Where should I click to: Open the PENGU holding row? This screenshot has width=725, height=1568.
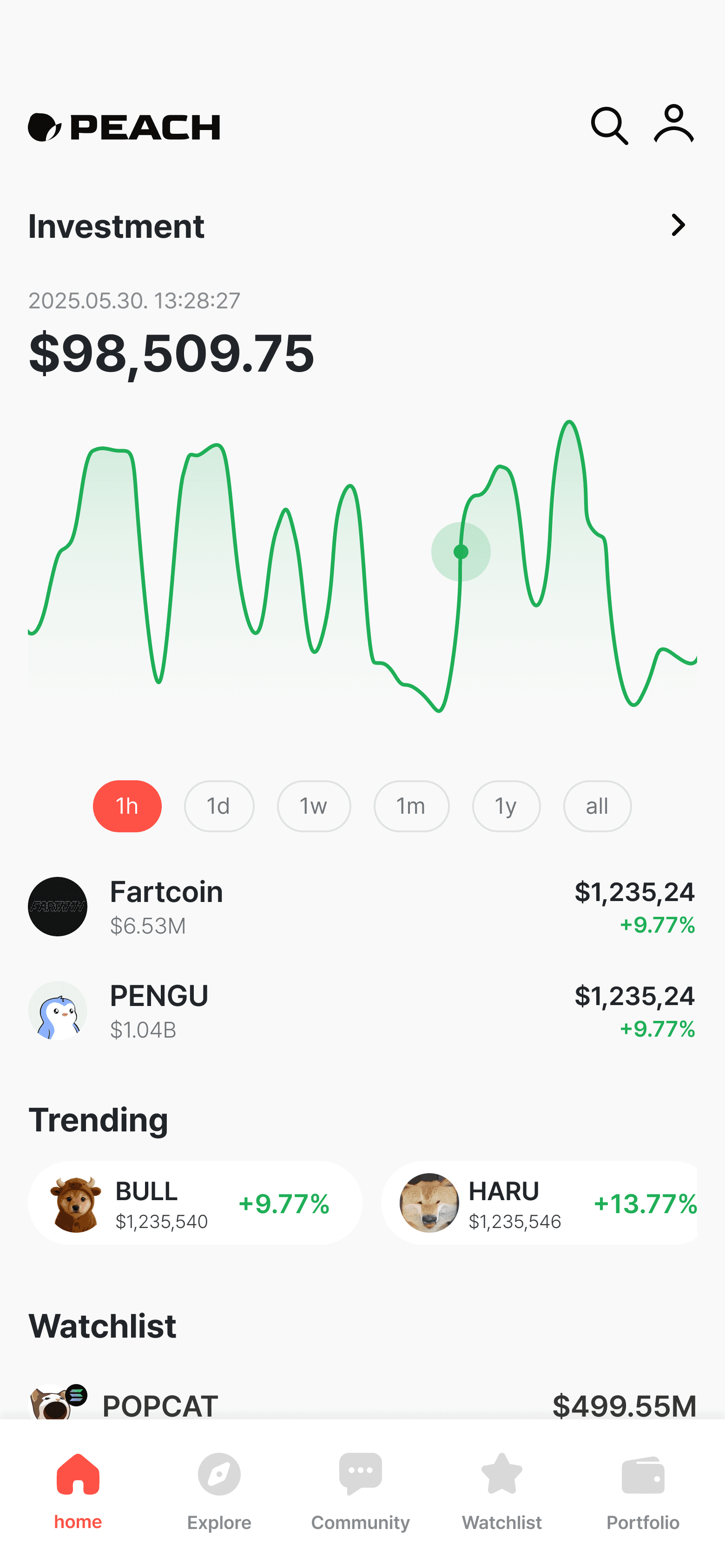pos(362,1011)
